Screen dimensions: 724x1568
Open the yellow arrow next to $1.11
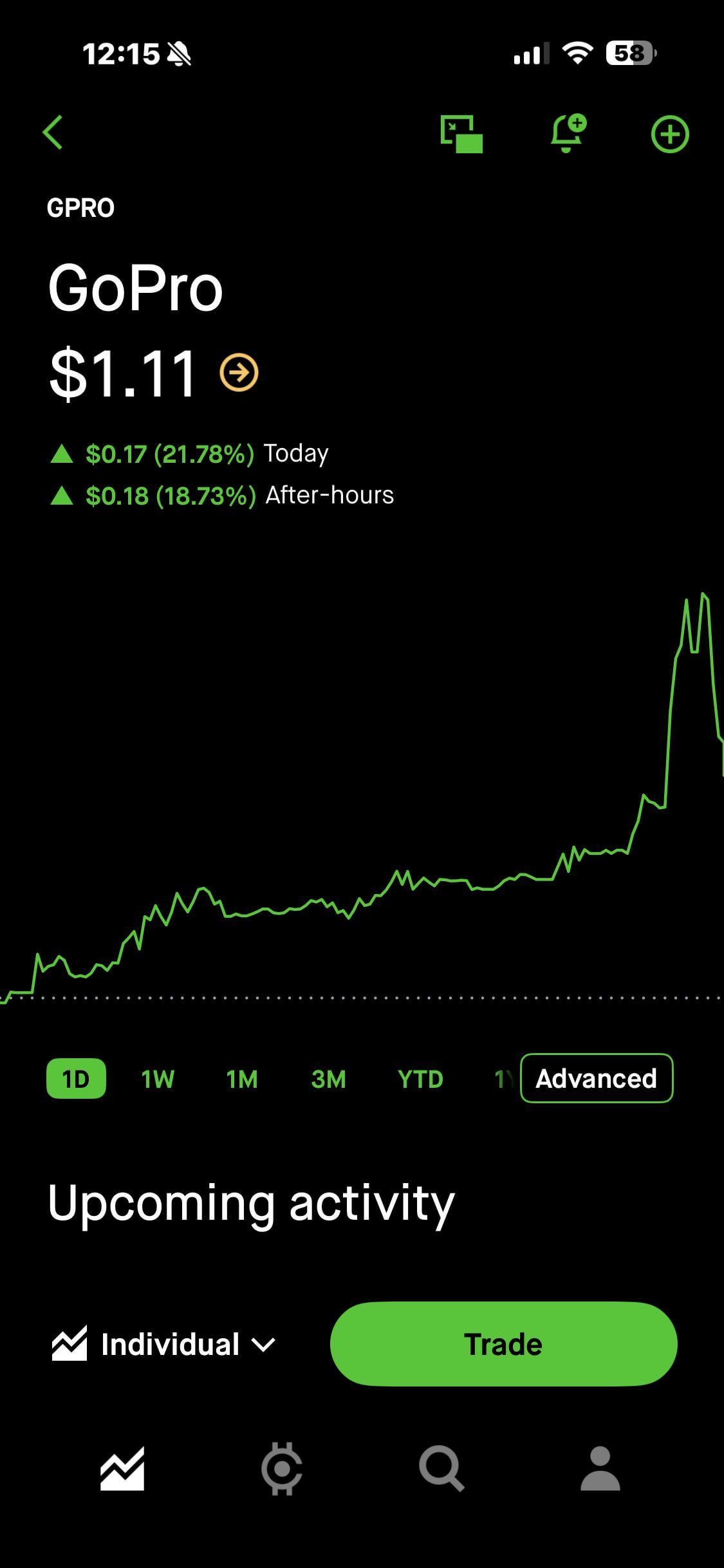coord(239,373)
